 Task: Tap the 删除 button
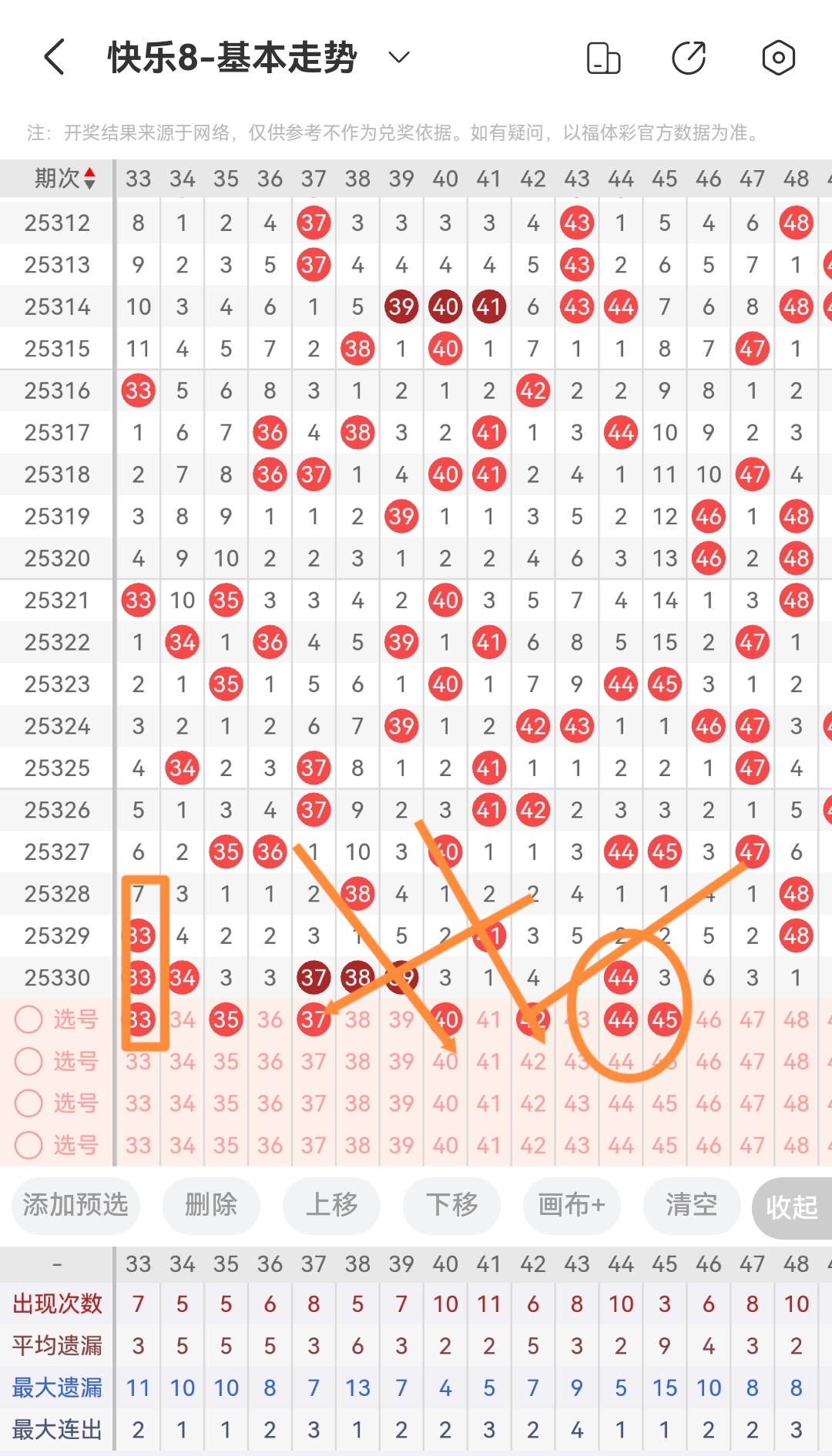click(211, 1204)
